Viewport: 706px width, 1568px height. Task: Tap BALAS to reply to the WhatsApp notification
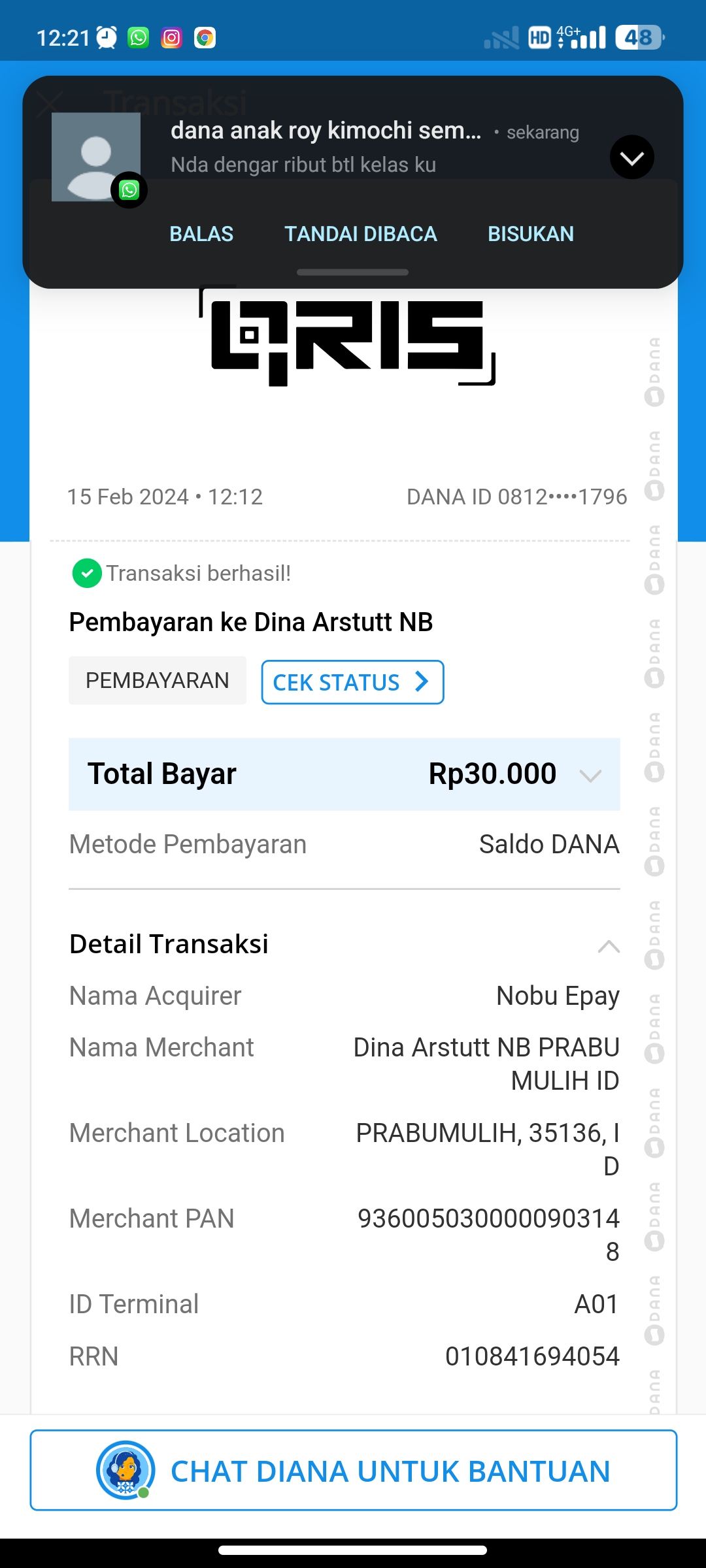tap(201, 234)
